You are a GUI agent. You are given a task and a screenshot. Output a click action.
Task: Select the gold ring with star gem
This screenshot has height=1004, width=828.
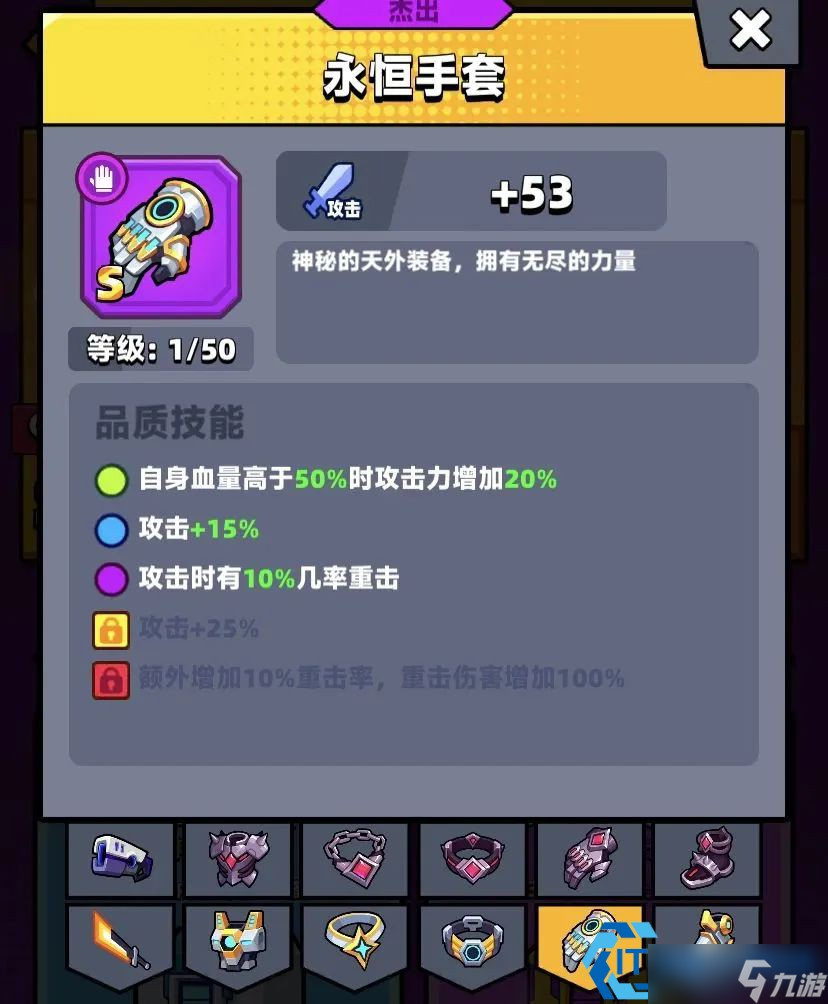tap(355, 940)
